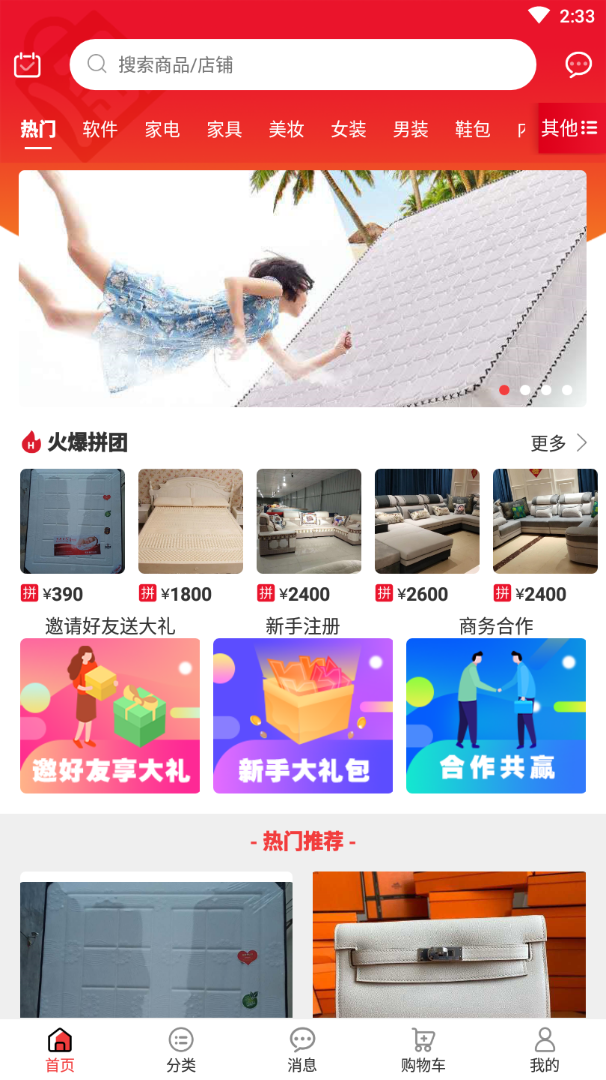Open the ¥1800 bed group-buy item
This screenshot has height=1080, width=606.
tap(190, 521)
